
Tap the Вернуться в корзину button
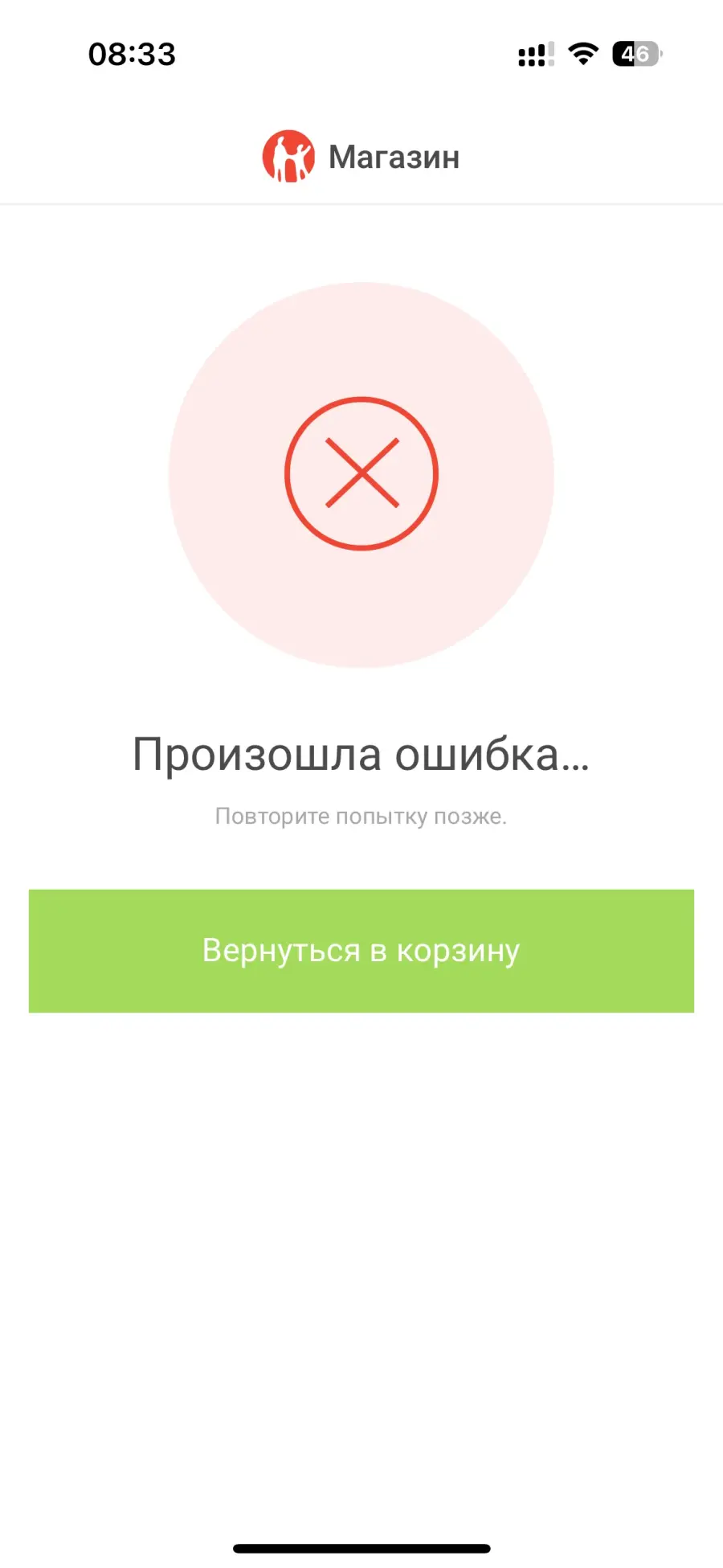pos(361,951)
